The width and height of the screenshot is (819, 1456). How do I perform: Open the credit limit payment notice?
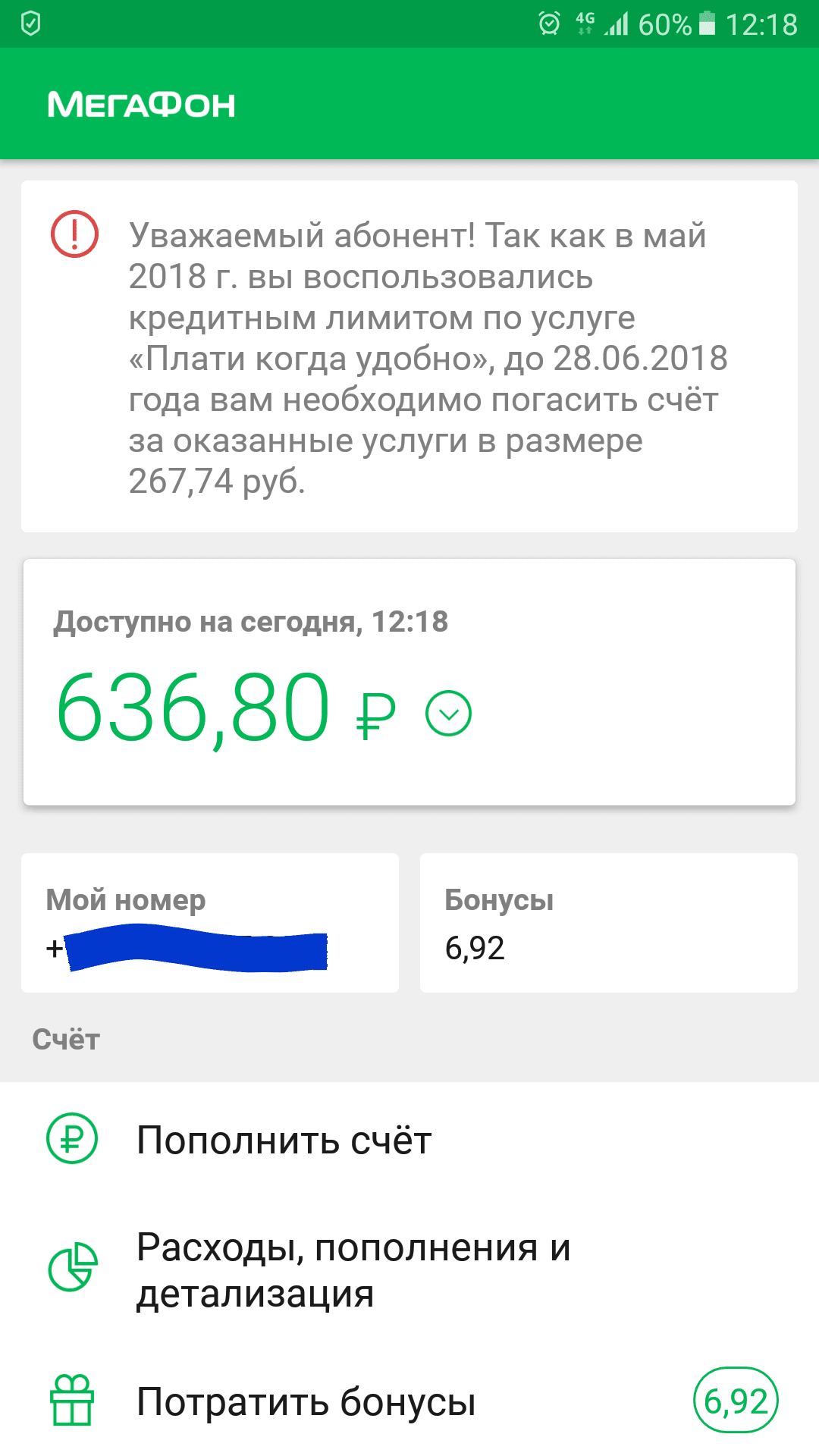[409, 356]
